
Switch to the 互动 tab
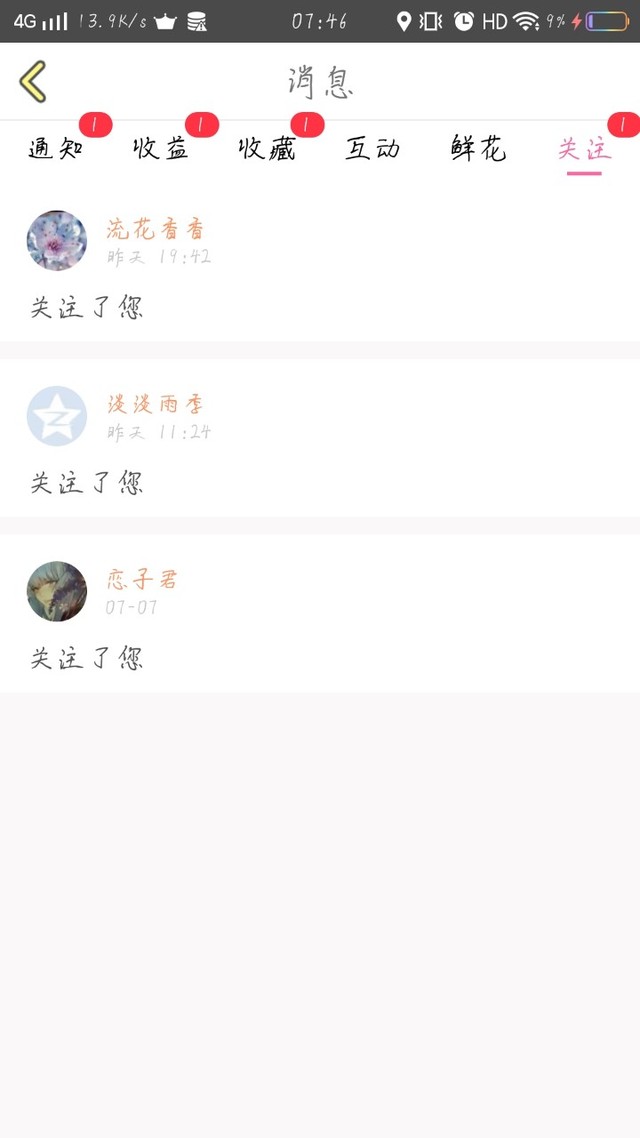pyautogui.click(x=373, y=150)
